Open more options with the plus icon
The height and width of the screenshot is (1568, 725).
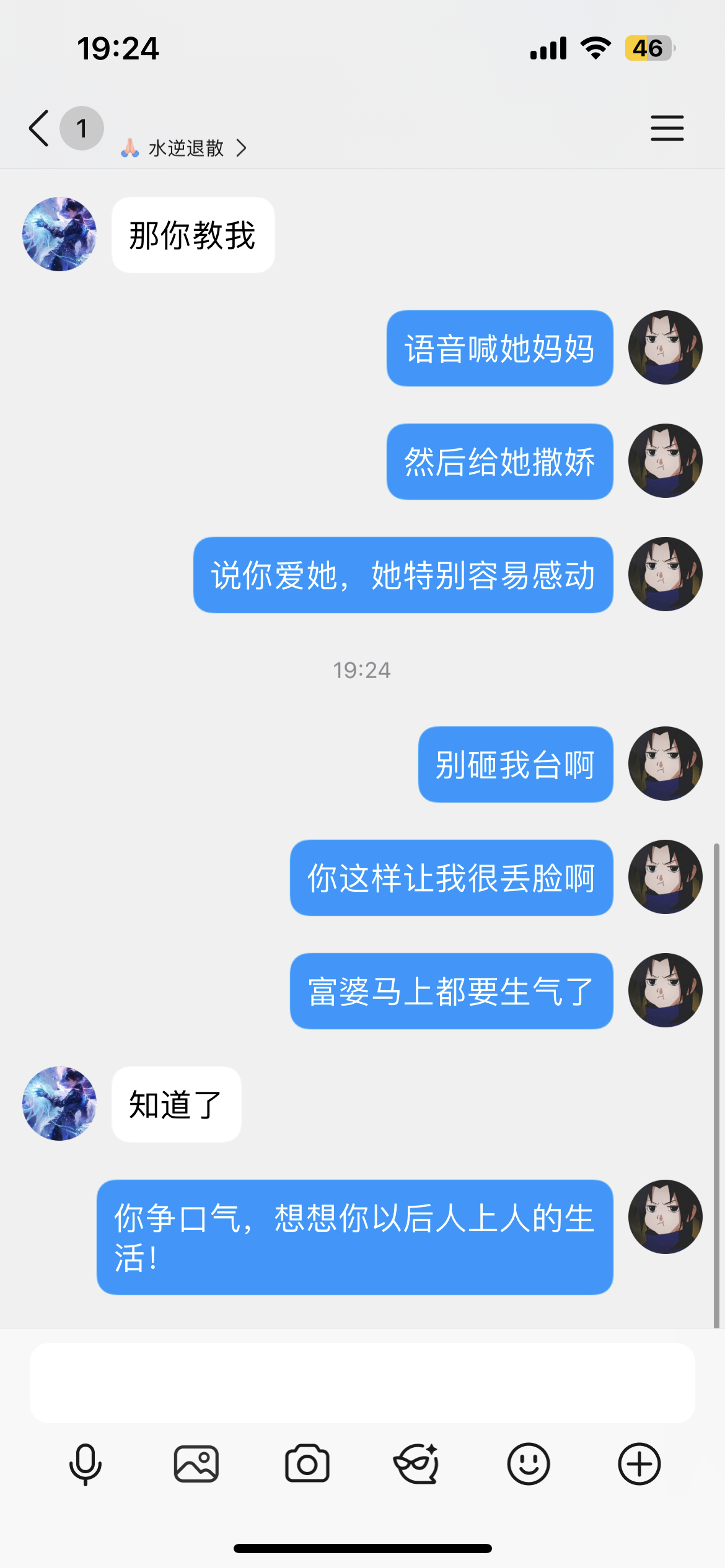[639, 1464]
